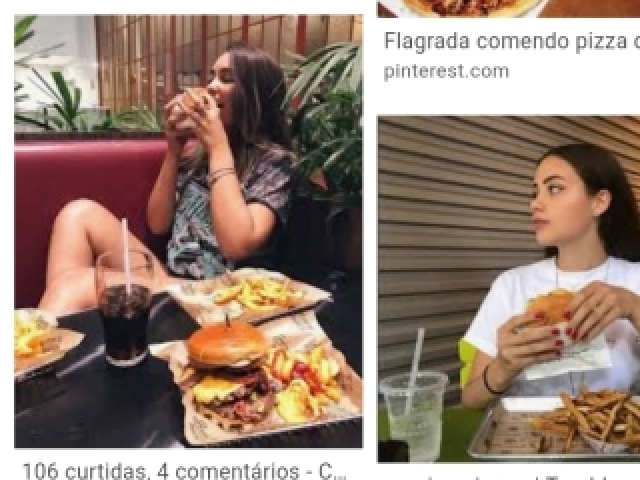Open the image of girl in white shirt
The width and height of the screenshot is (640, 480).
[x=508, y=288]
